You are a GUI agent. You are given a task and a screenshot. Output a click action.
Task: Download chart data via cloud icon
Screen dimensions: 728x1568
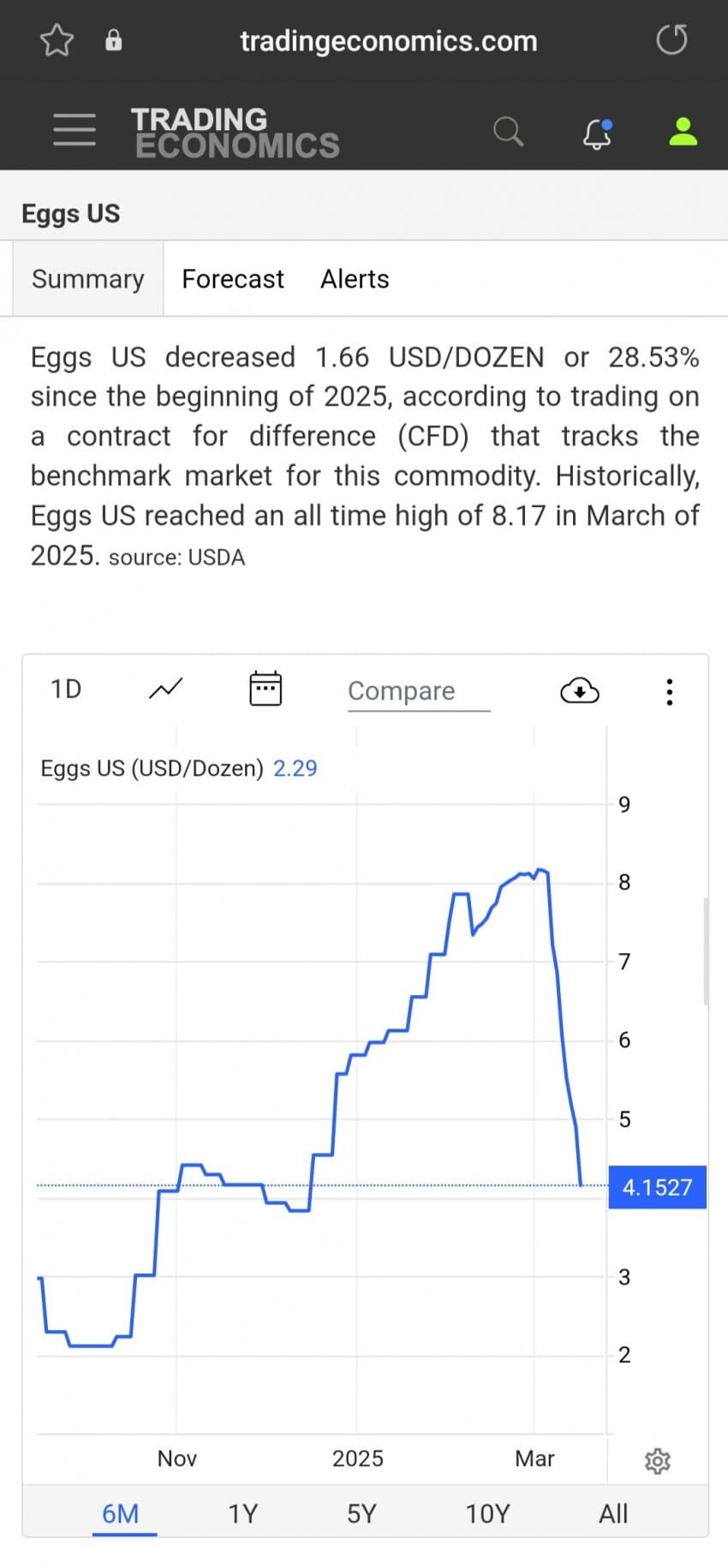click(580, 690)
